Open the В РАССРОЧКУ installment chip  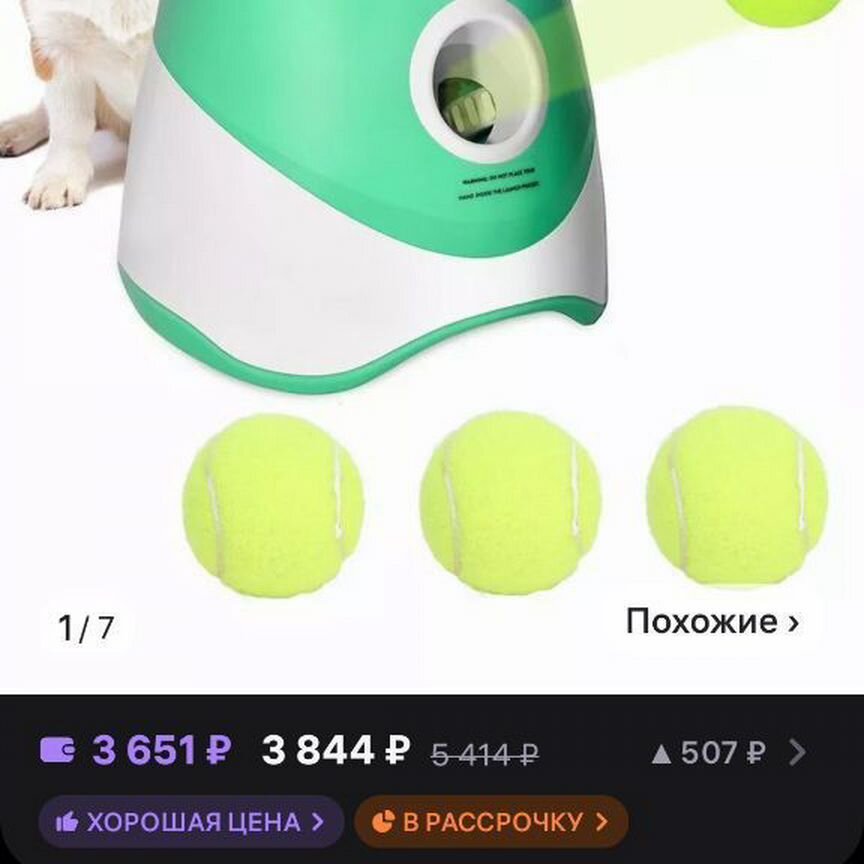[491, 823]
